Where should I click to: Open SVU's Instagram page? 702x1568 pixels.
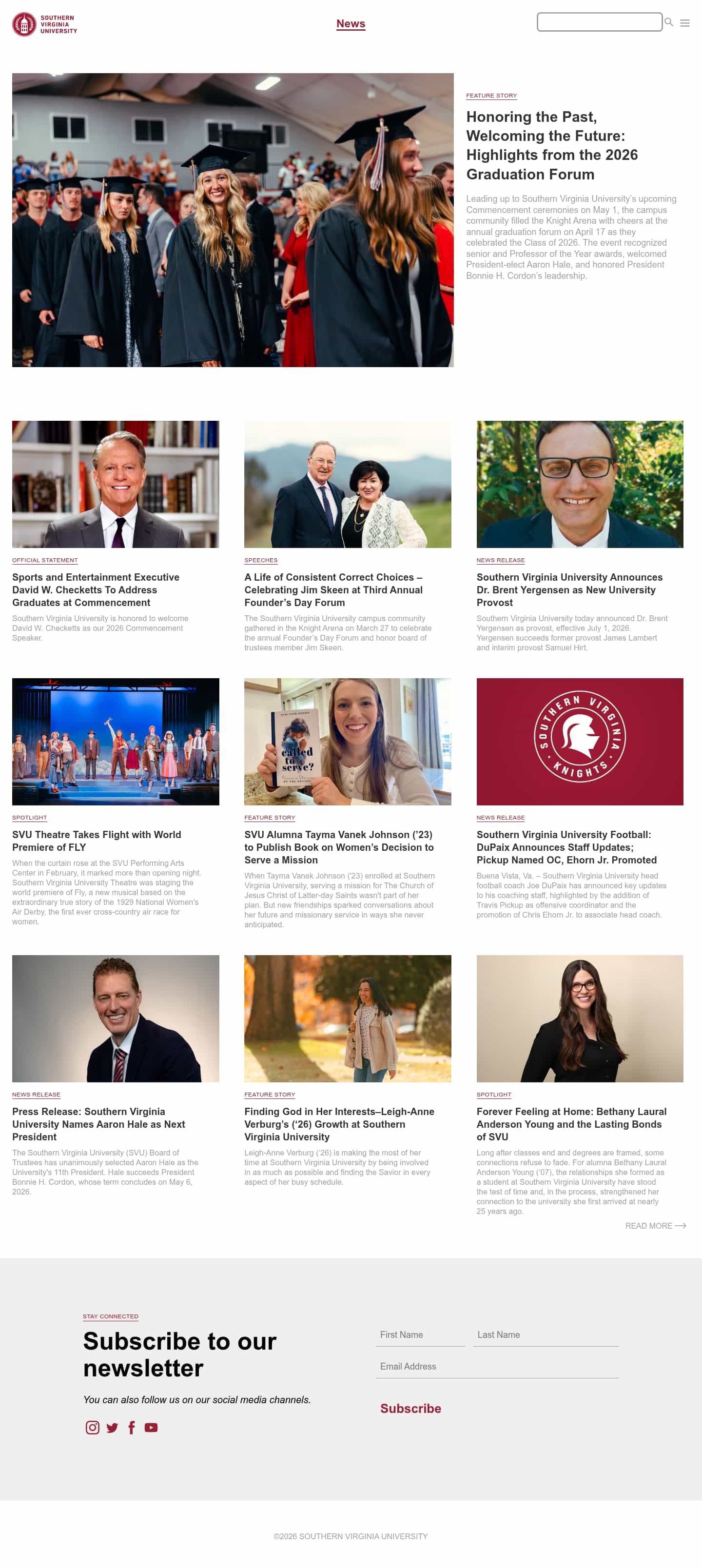coord(93,1427)
